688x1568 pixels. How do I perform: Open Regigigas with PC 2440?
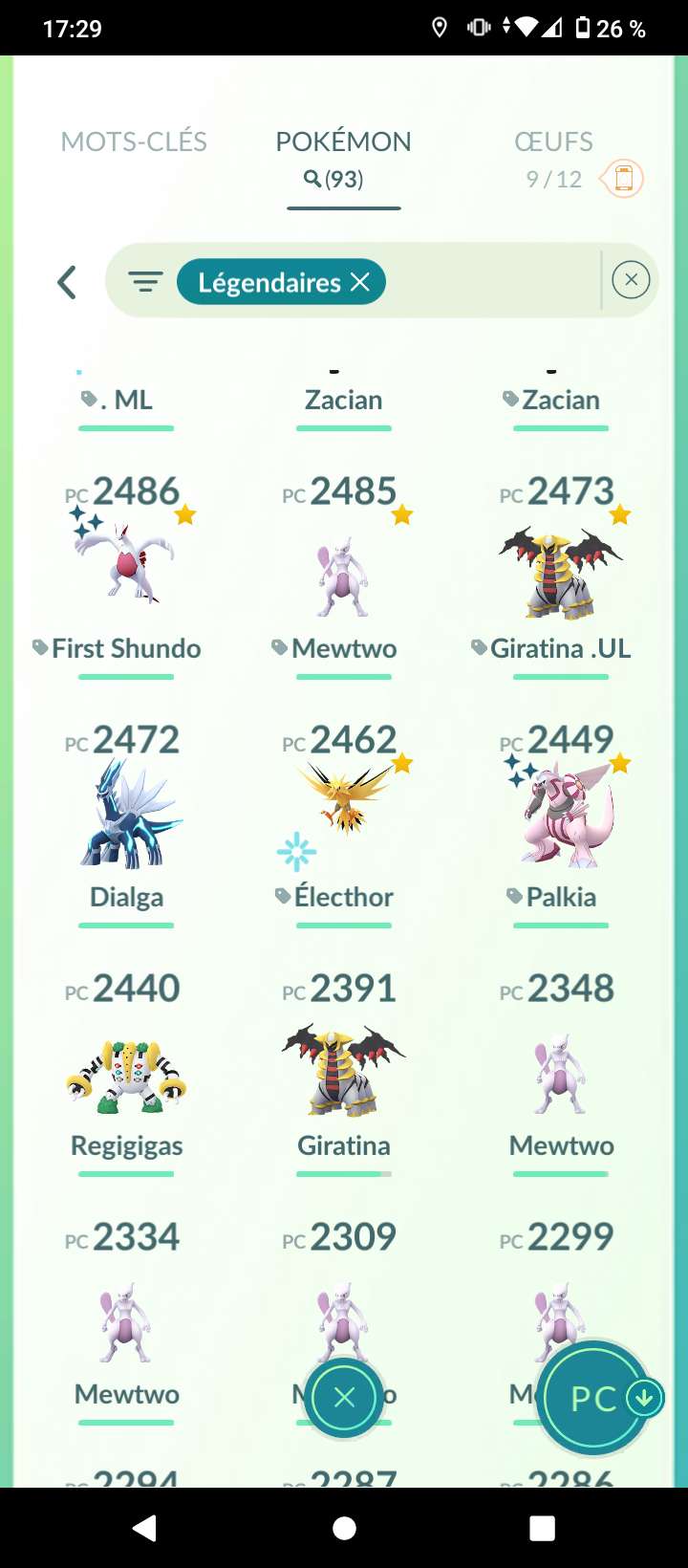(x=126, y=1071)
